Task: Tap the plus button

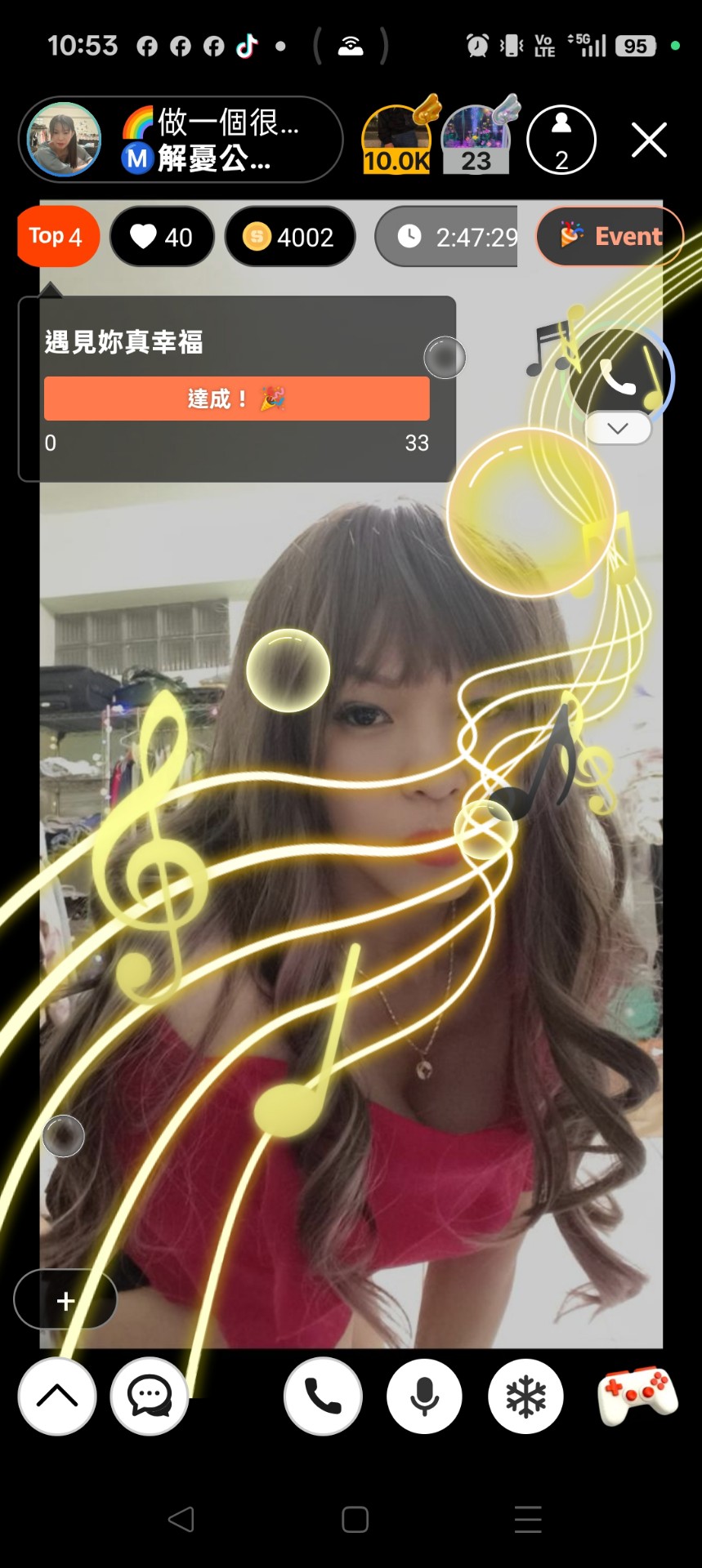Action: pyautogui.click(x=66, y=1299)
